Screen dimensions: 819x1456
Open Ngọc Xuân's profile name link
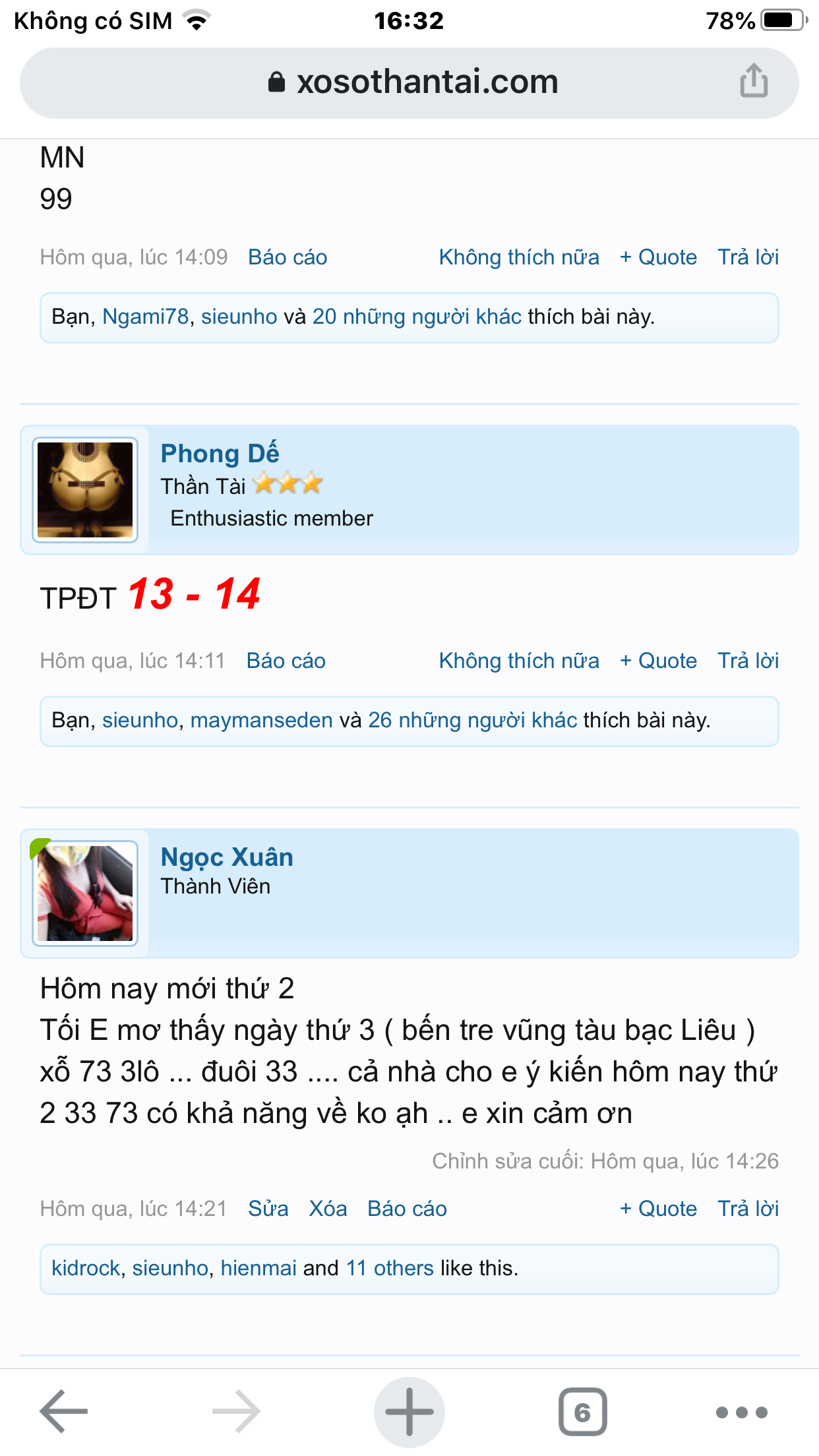tap(227, 857)
